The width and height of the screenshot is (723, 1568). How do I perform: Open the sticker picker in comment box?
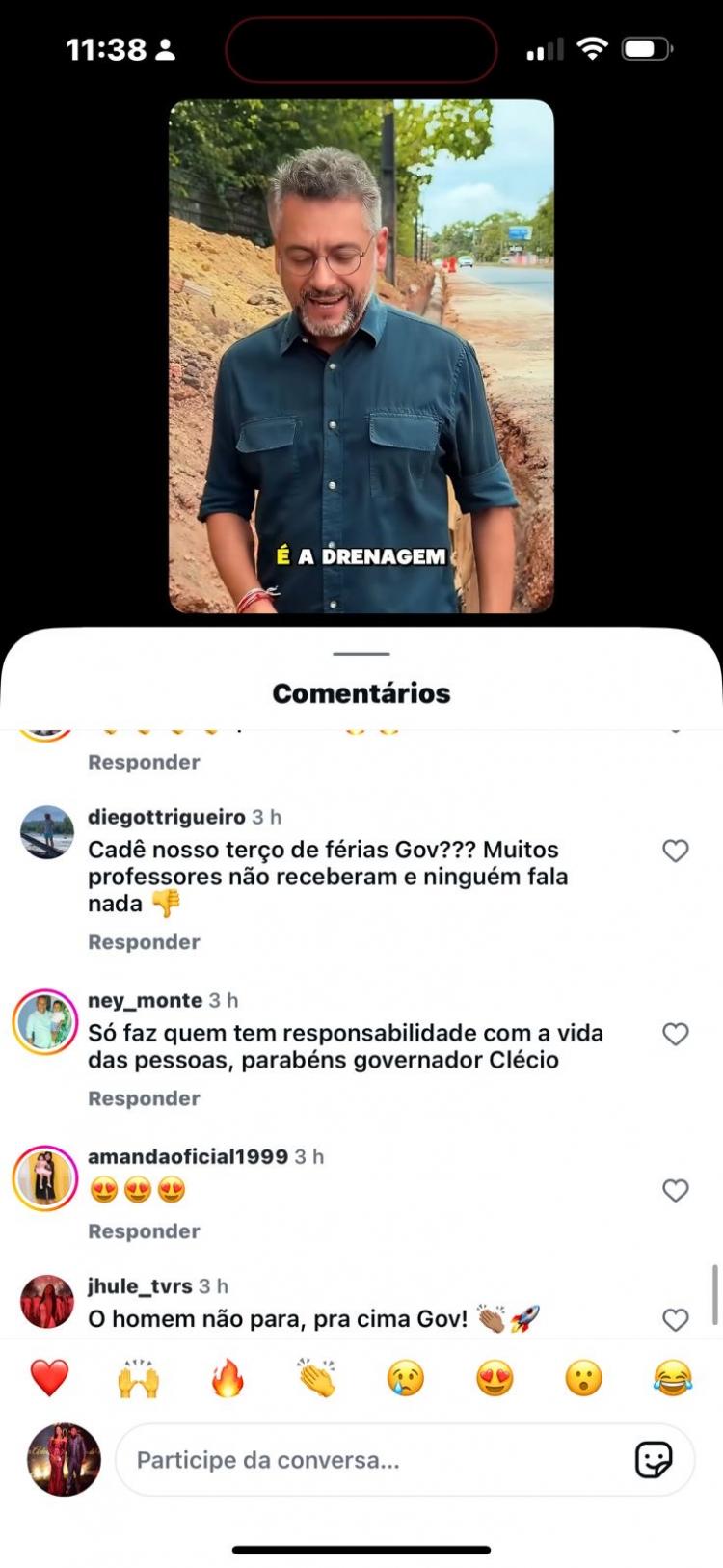[x=653, y=1460]
